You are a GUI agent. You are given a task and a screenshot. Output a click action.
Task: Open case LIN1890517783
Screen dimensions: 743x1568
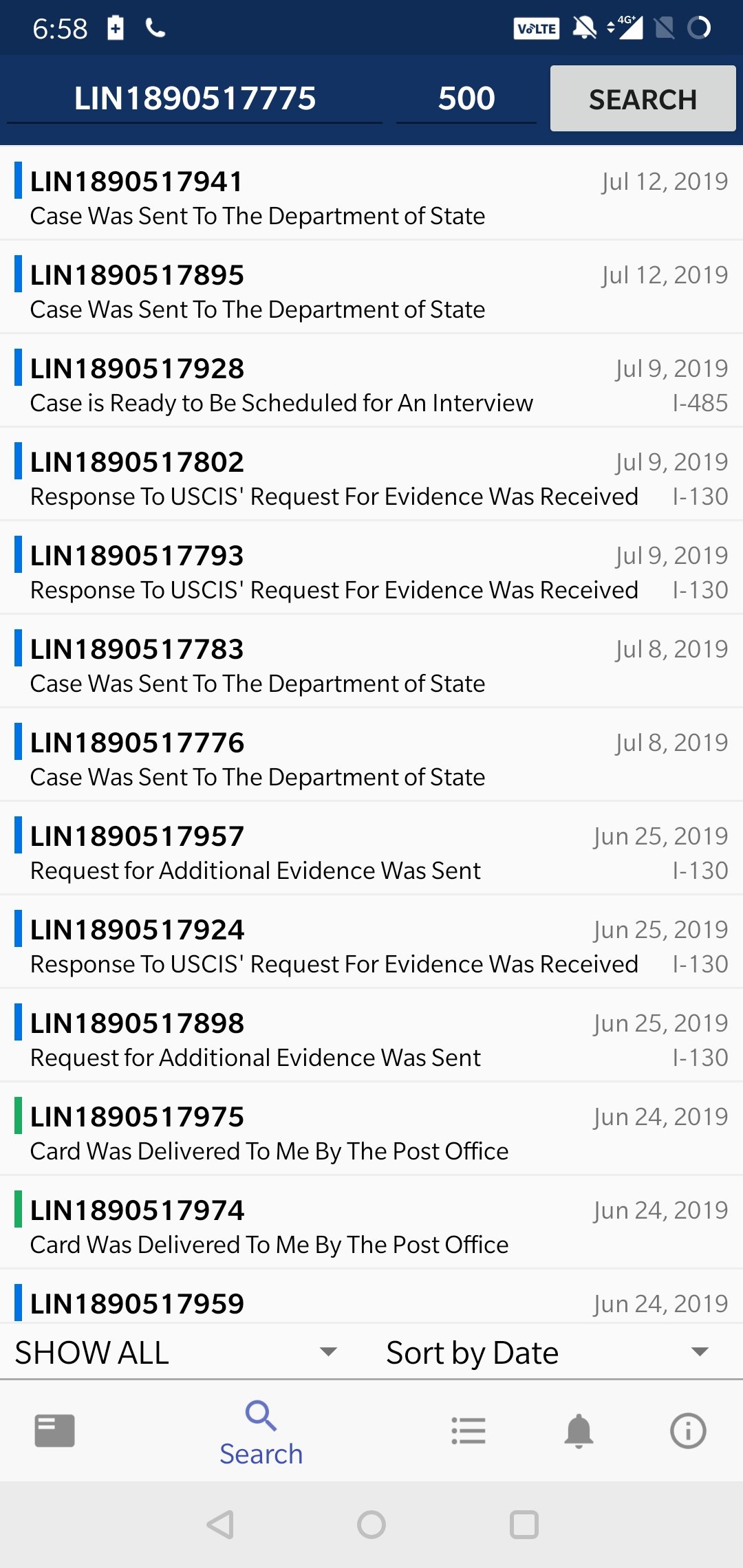[371, 661]
